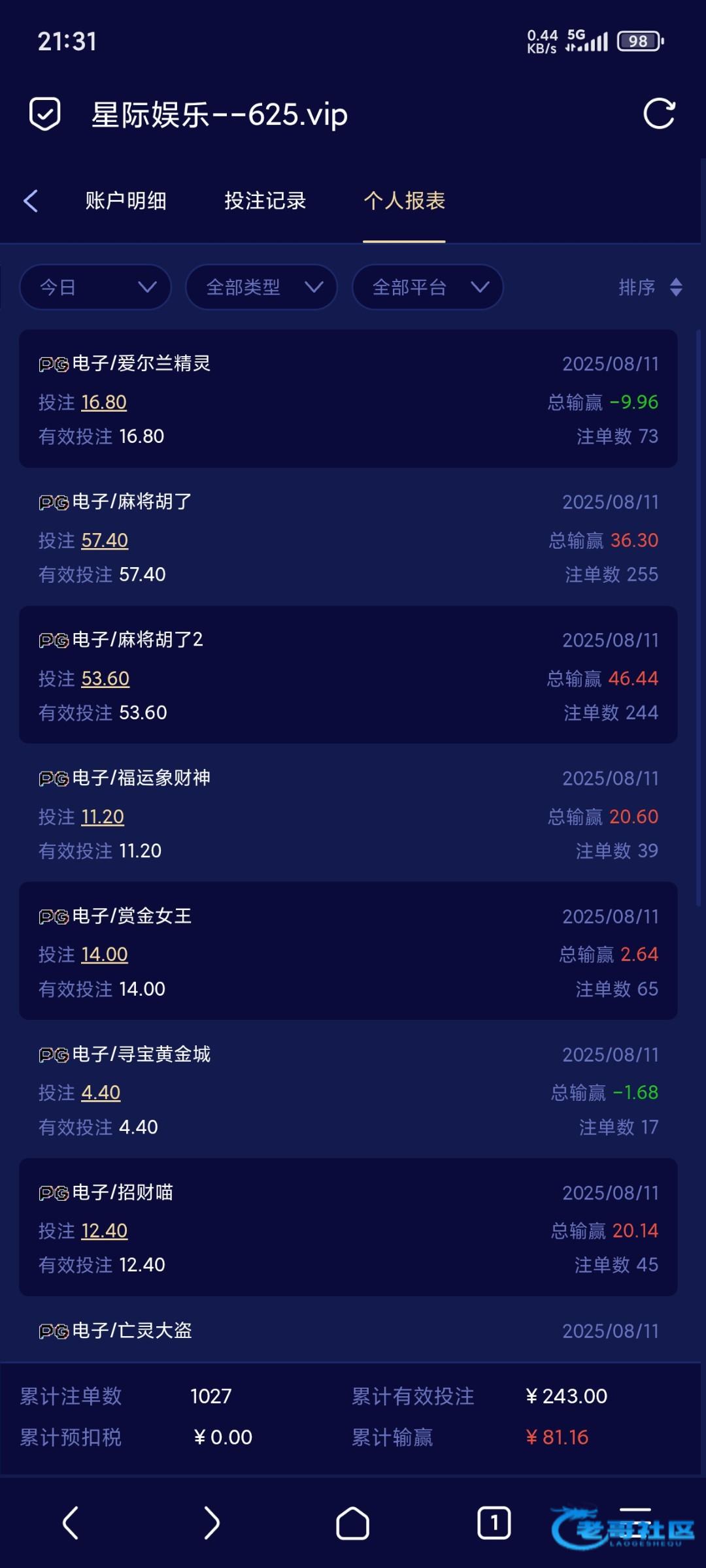Select the 个人报表 tab
706x1568 pixels.
pyautogui.click(x=404, y=201)
